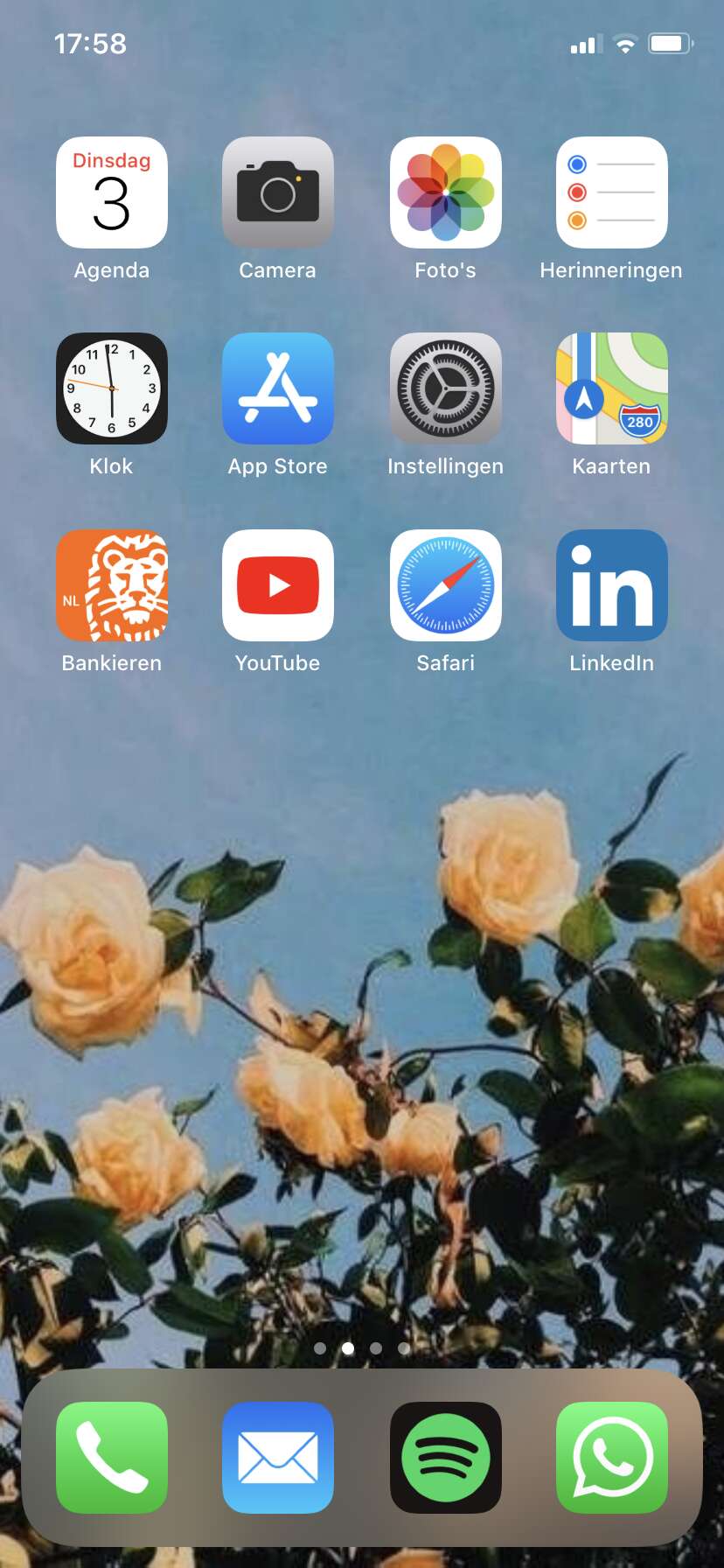Screen dimensions: 724x1568
Task: Open the Safari browser
Action: point(445,585)
